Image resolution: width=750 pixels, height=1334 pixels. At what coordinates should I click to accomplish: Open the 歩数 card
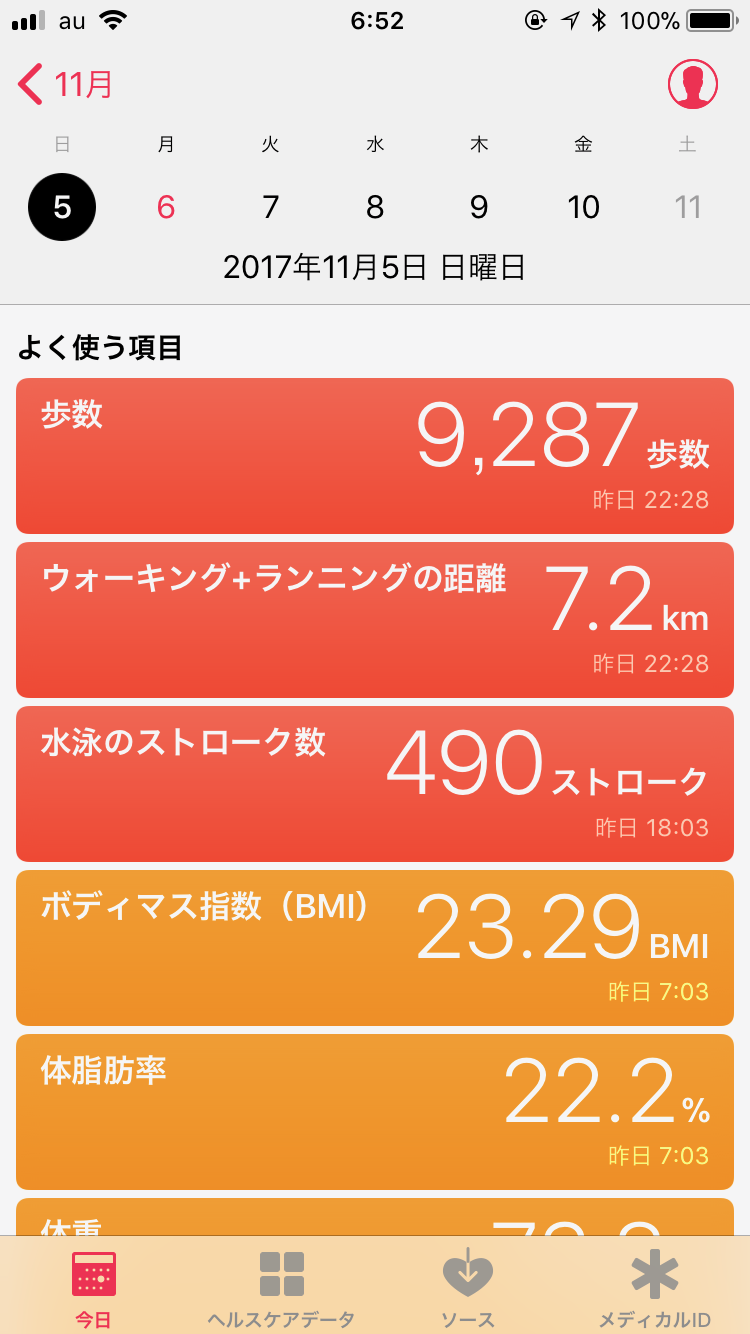pos(375,455)
